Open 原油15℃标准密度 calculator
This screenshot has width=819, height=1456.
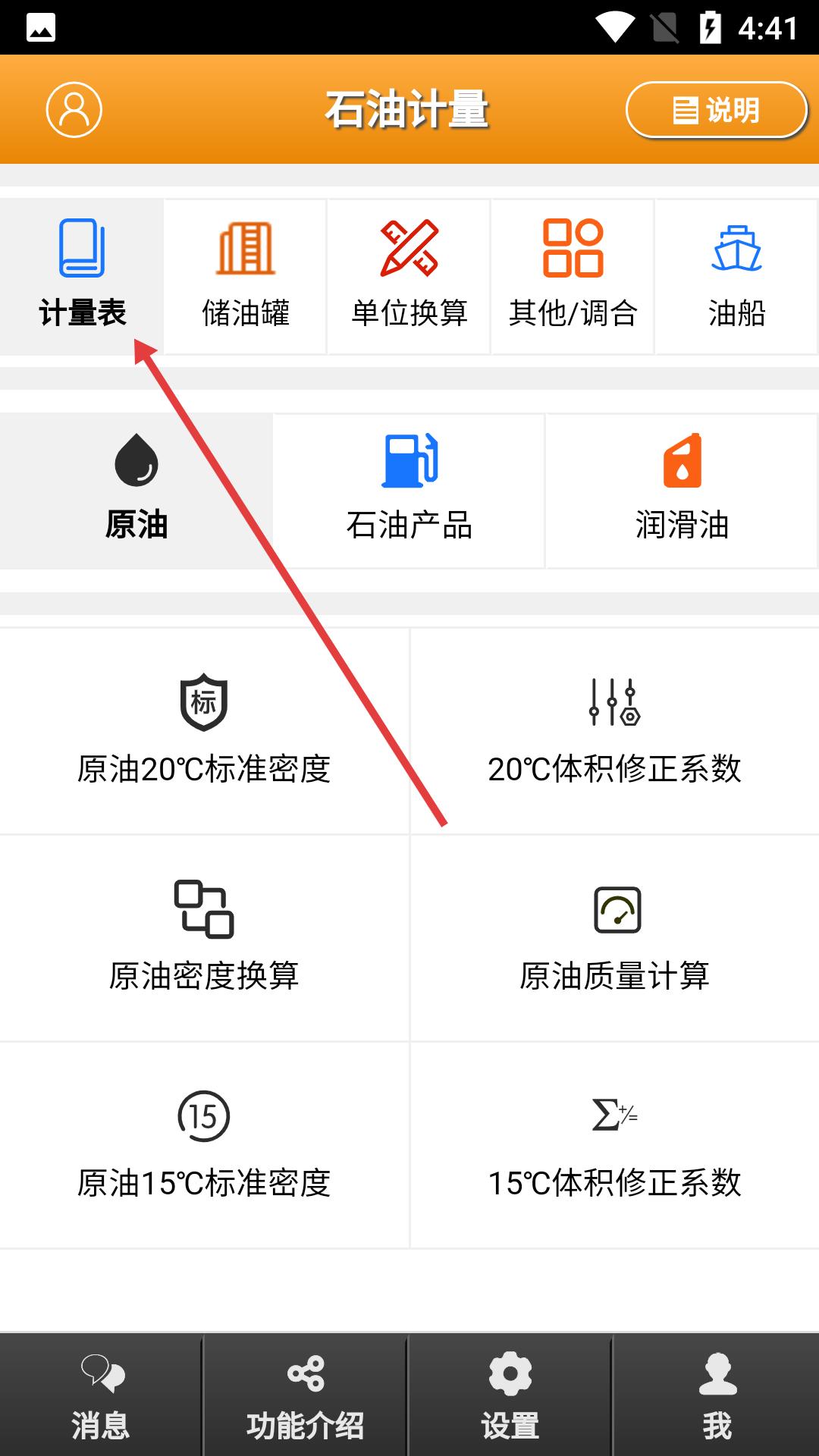tap(204, 1145)
